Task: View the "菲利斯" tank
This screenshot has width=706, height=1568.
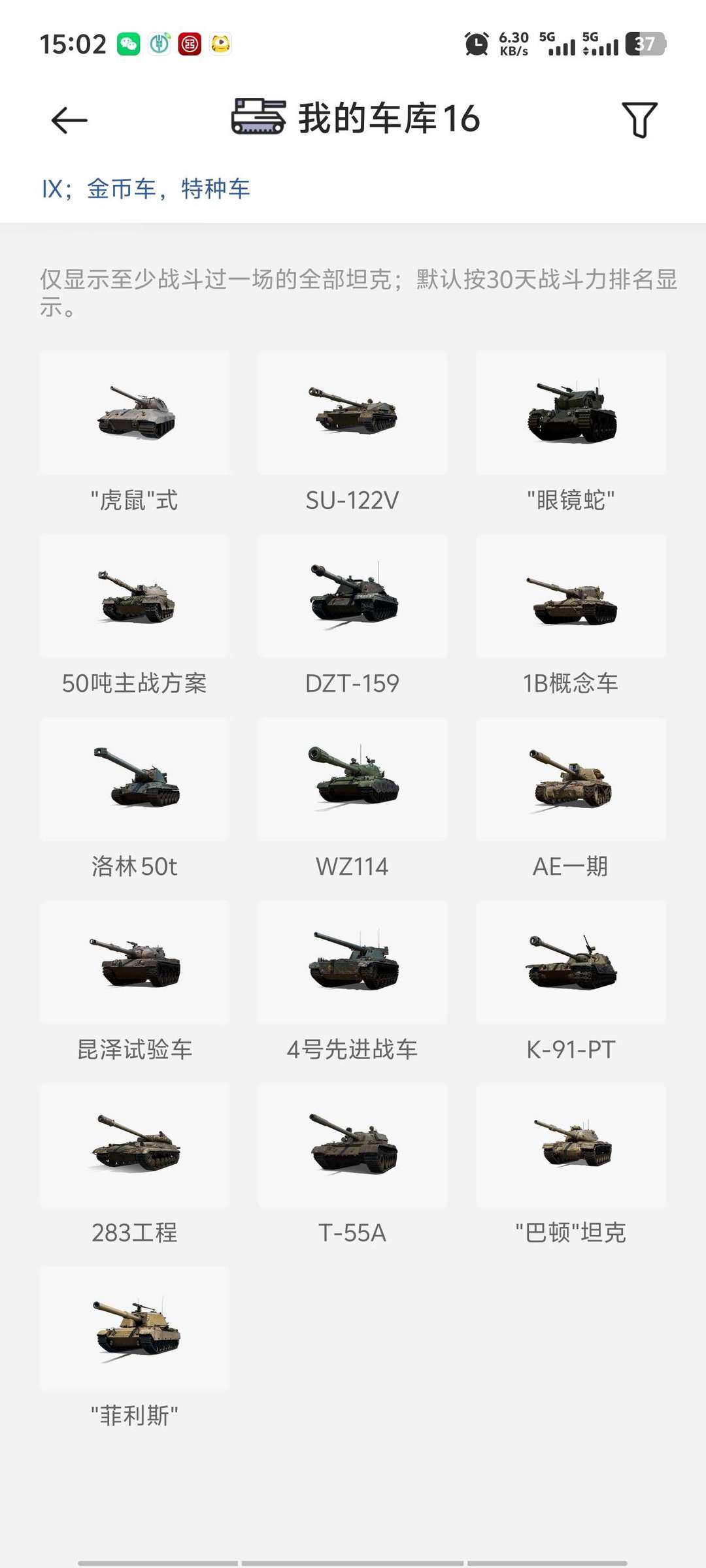Action: 134,1328
